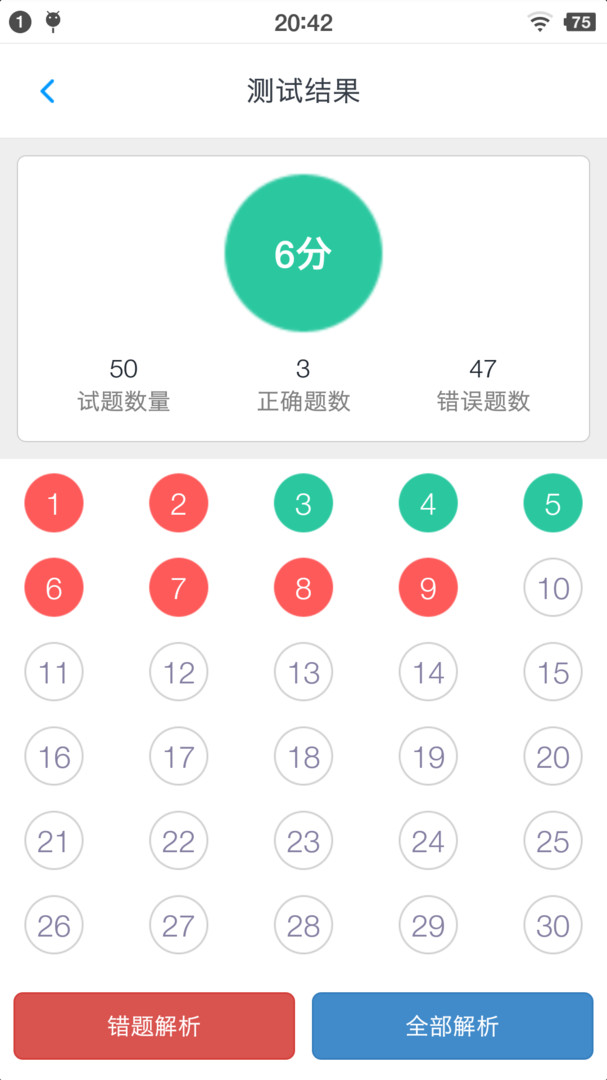The image size is (607, 1080).
Task: Open question 1 result
Action: point(54,503)
